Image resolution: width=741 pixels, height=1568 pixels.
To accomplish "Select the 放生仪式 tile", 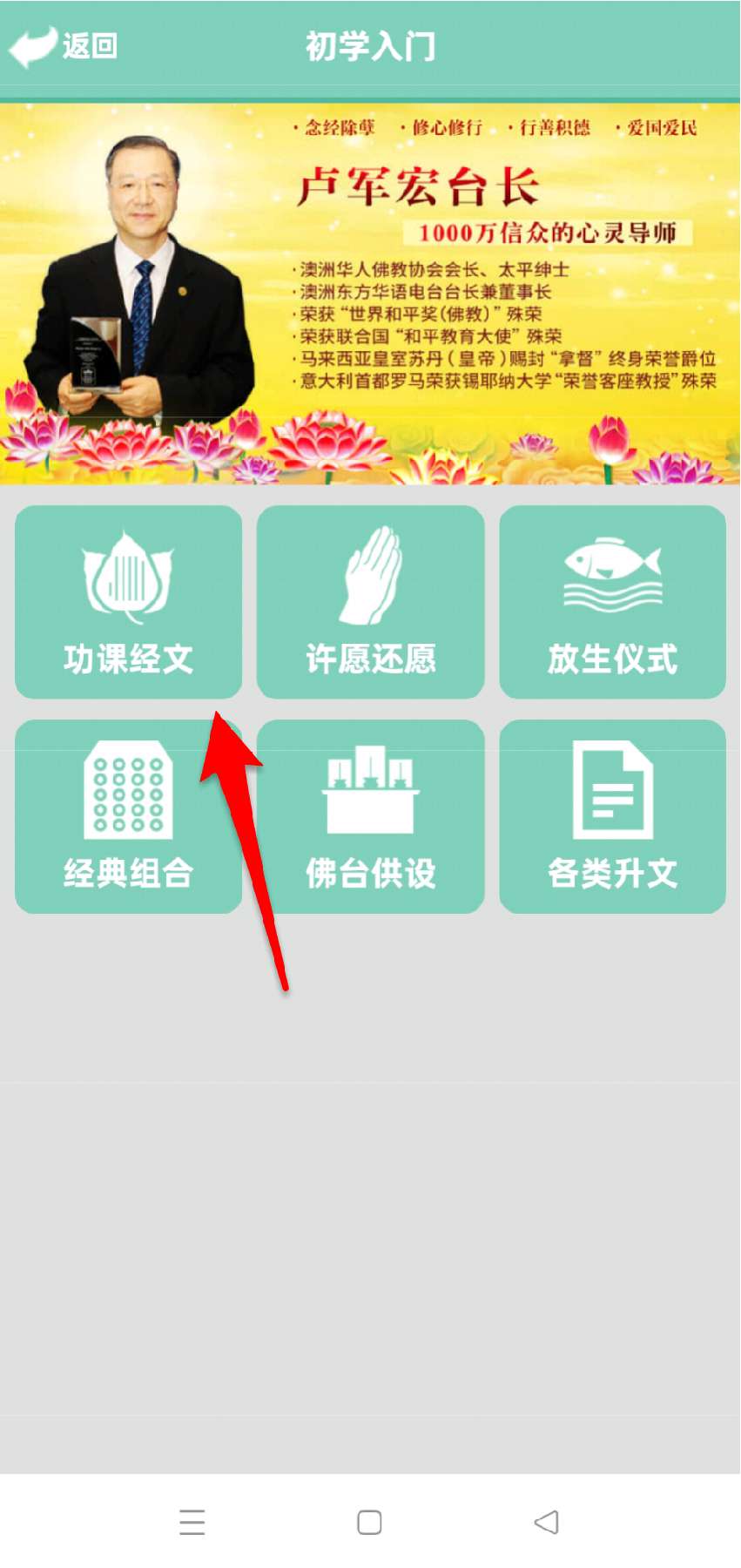I will click(612, 602).
